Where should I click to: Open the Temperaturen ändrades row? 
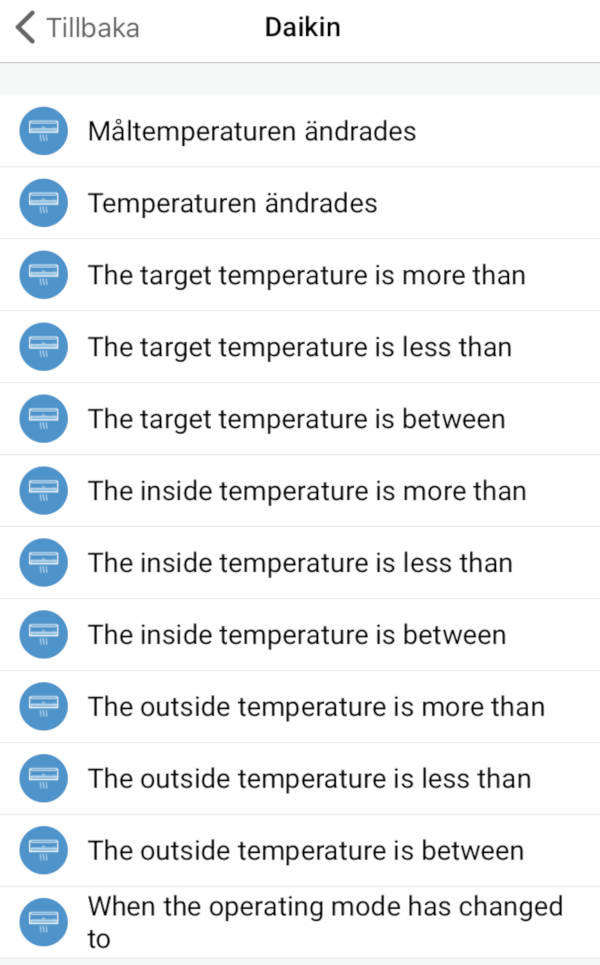300,202
